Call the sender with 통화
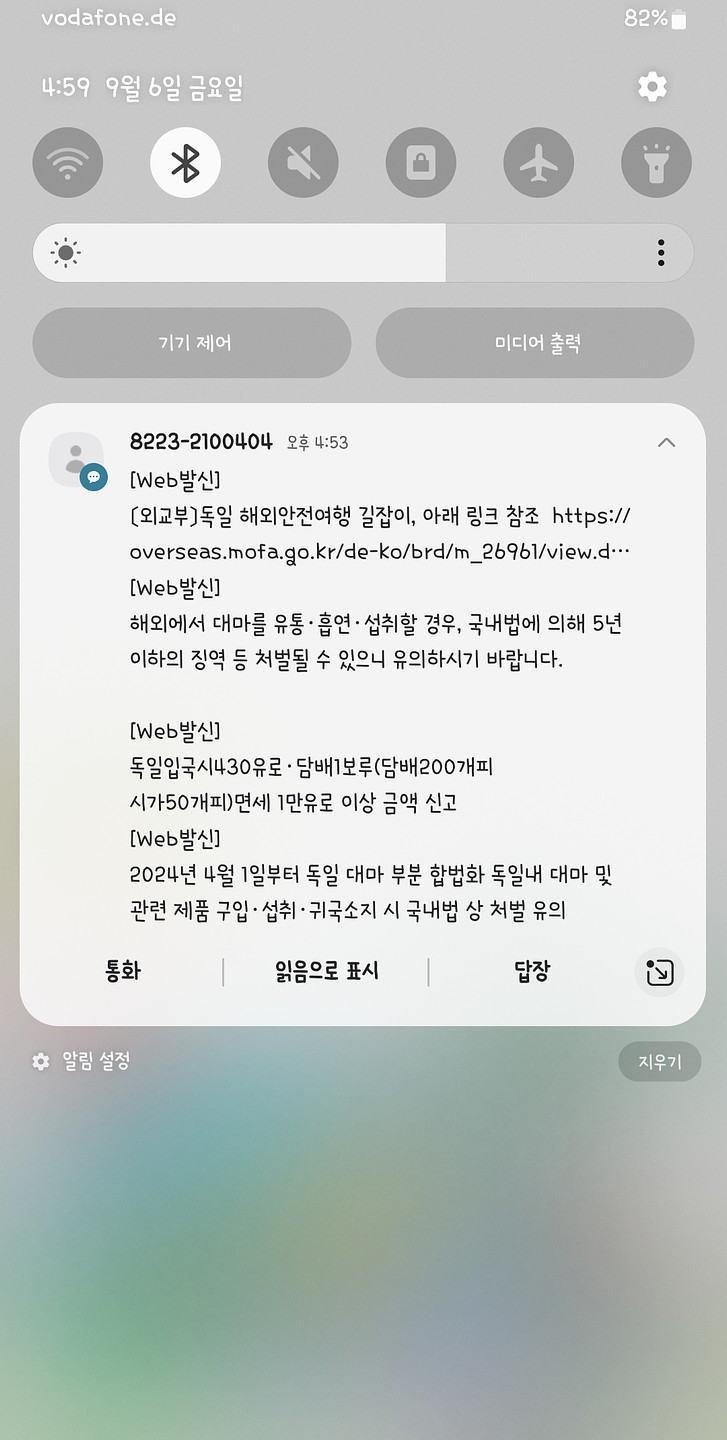This screenshot has width=727, height=1440. [x=123, y=971]
